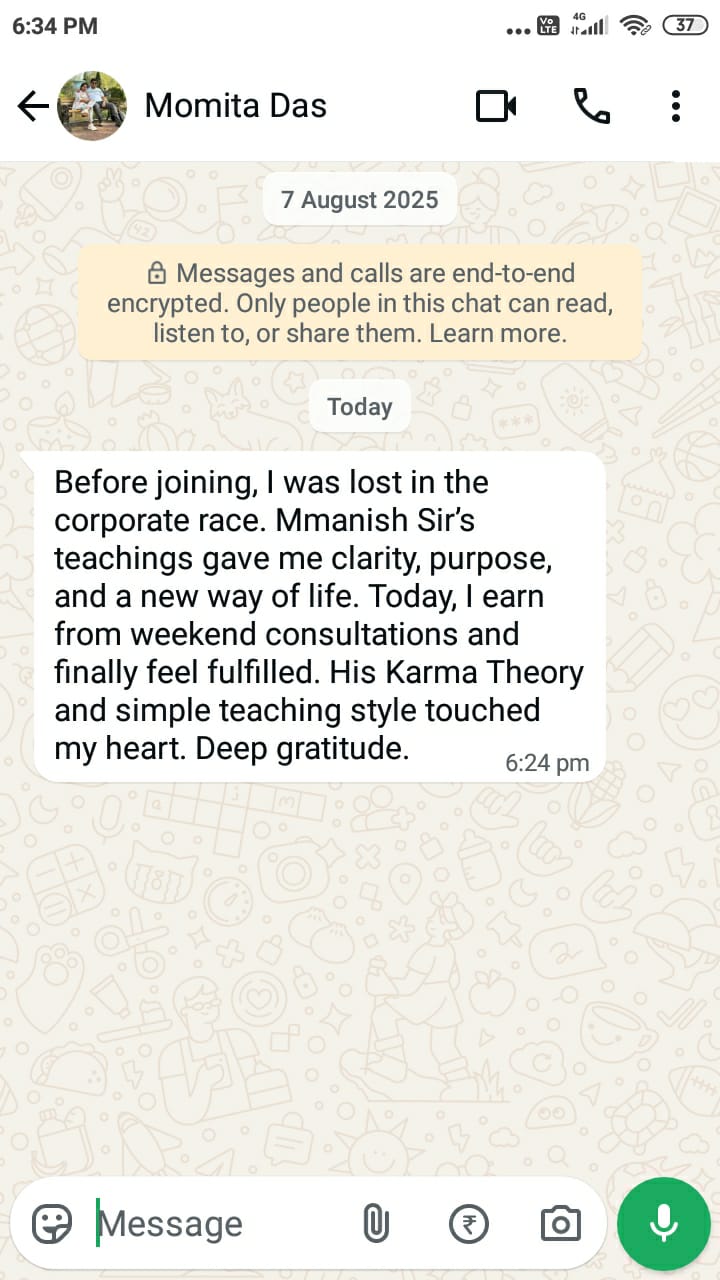Tap the battery indicator in status bar

[x=684, y=27]
